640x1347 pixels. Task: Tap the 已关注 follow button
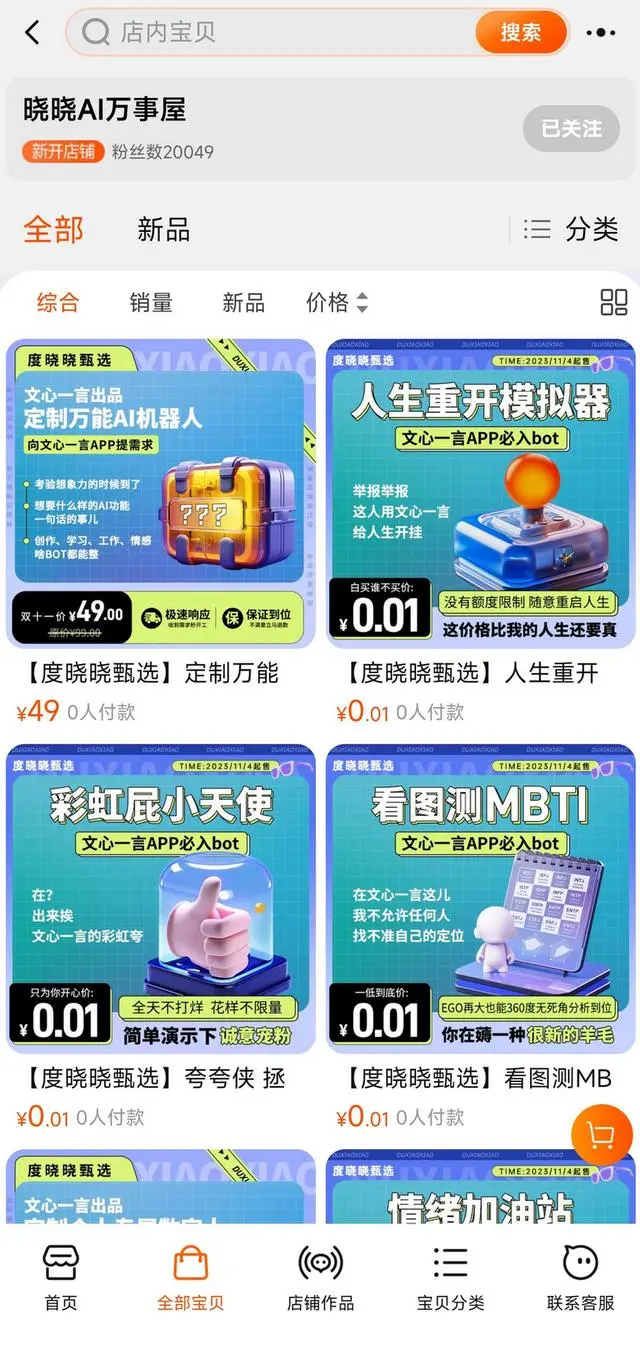571,129
